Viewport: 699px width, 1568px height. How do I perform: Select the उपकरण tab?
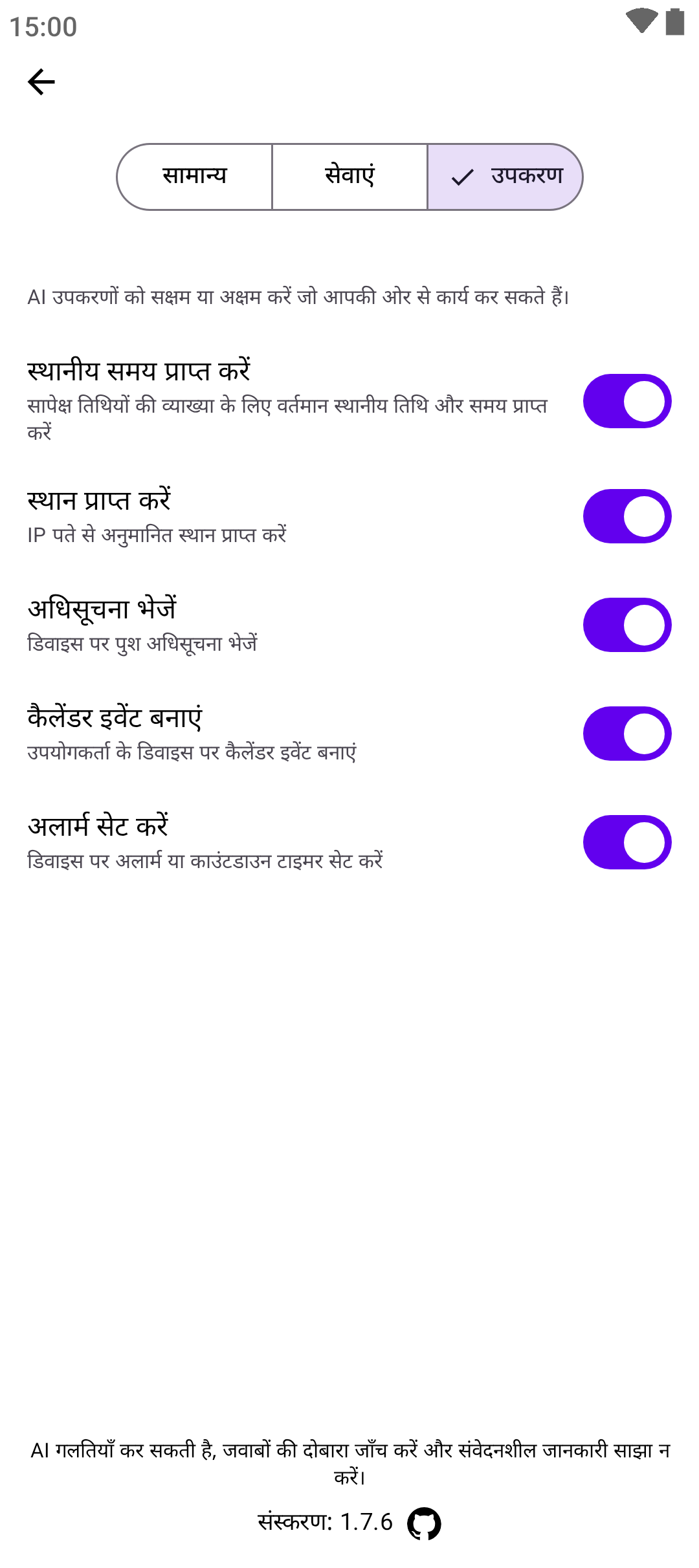[505, 177]
